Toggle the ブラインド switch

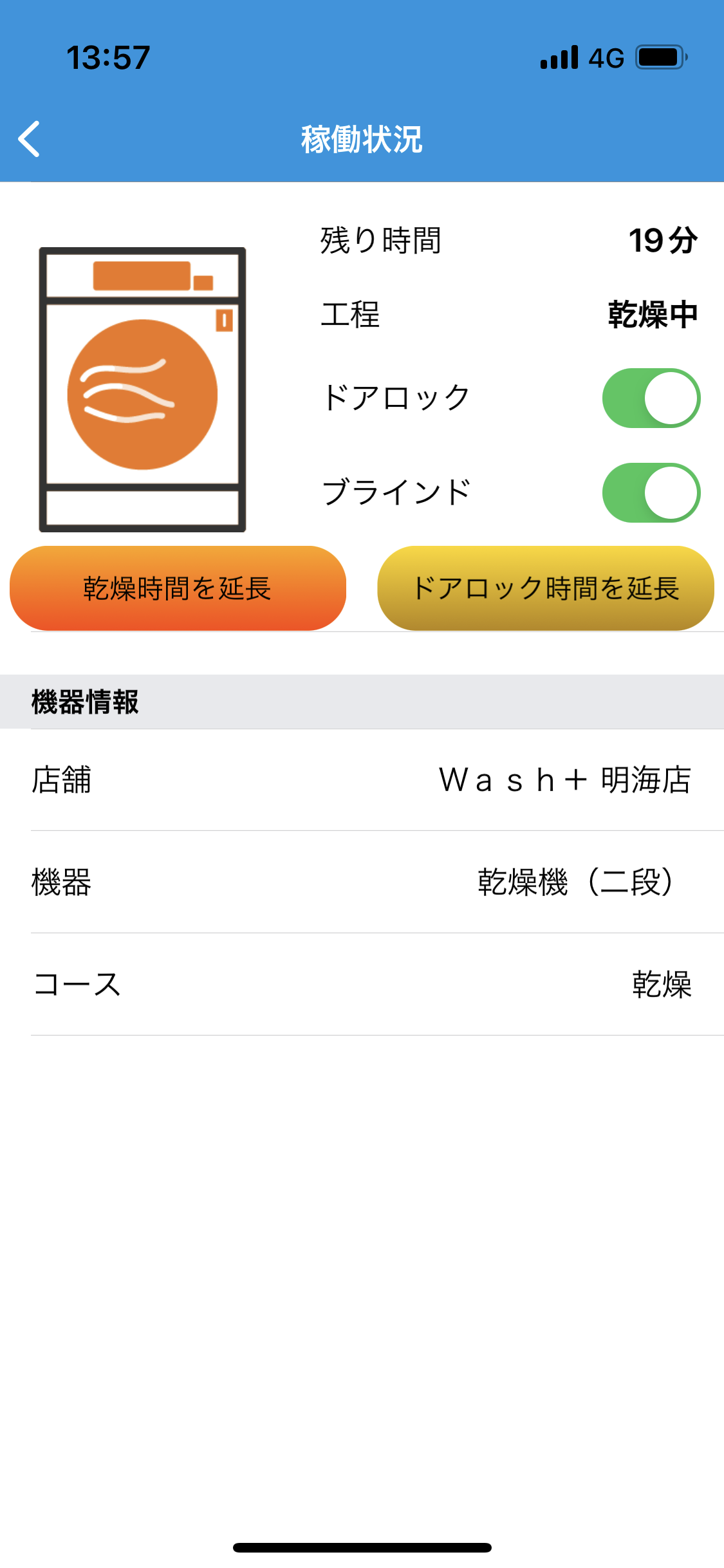pos(651,492)
